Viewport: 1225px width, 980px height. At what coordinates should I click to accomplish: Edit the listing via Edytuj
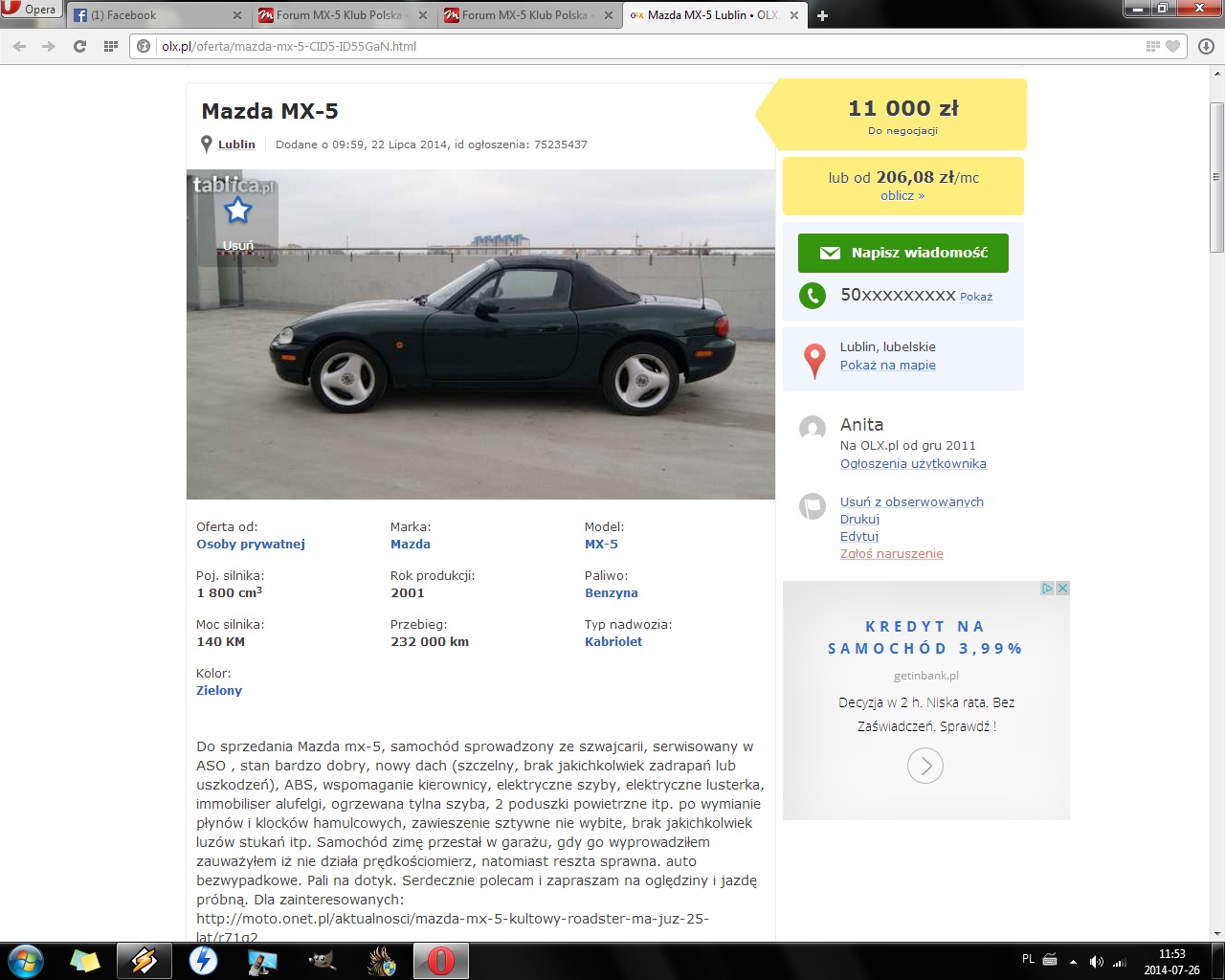pyautogui.click(x=858, y=536)
